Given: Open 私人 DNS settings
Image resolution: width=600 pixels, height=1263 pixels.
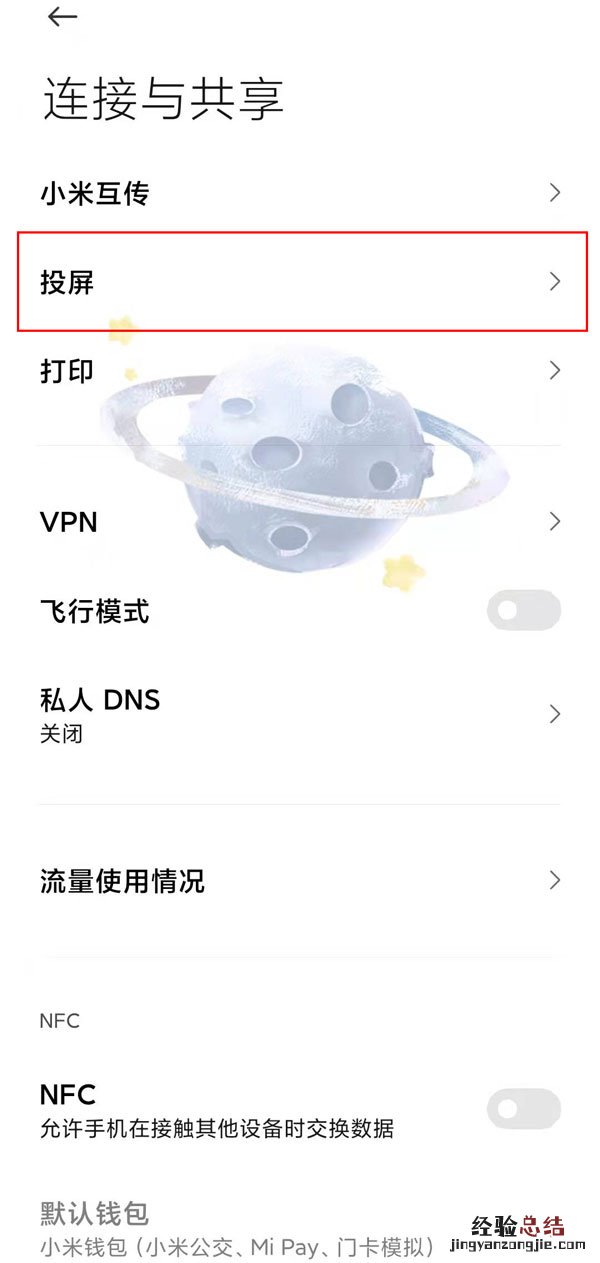Looking at the screenshot, I should coord(300,714).
